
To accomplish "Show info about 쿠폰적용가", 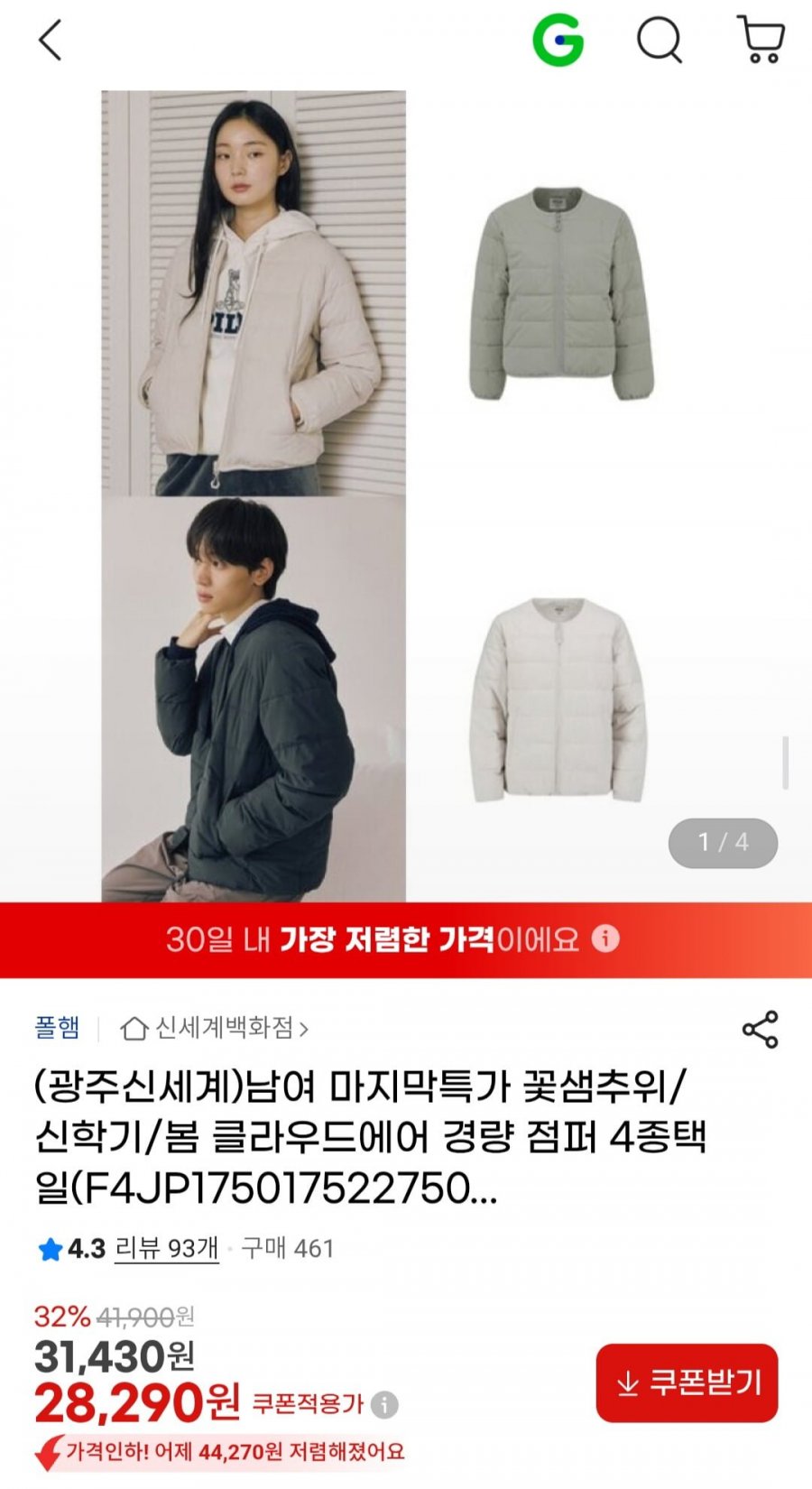I will [x=384, y=1404].
